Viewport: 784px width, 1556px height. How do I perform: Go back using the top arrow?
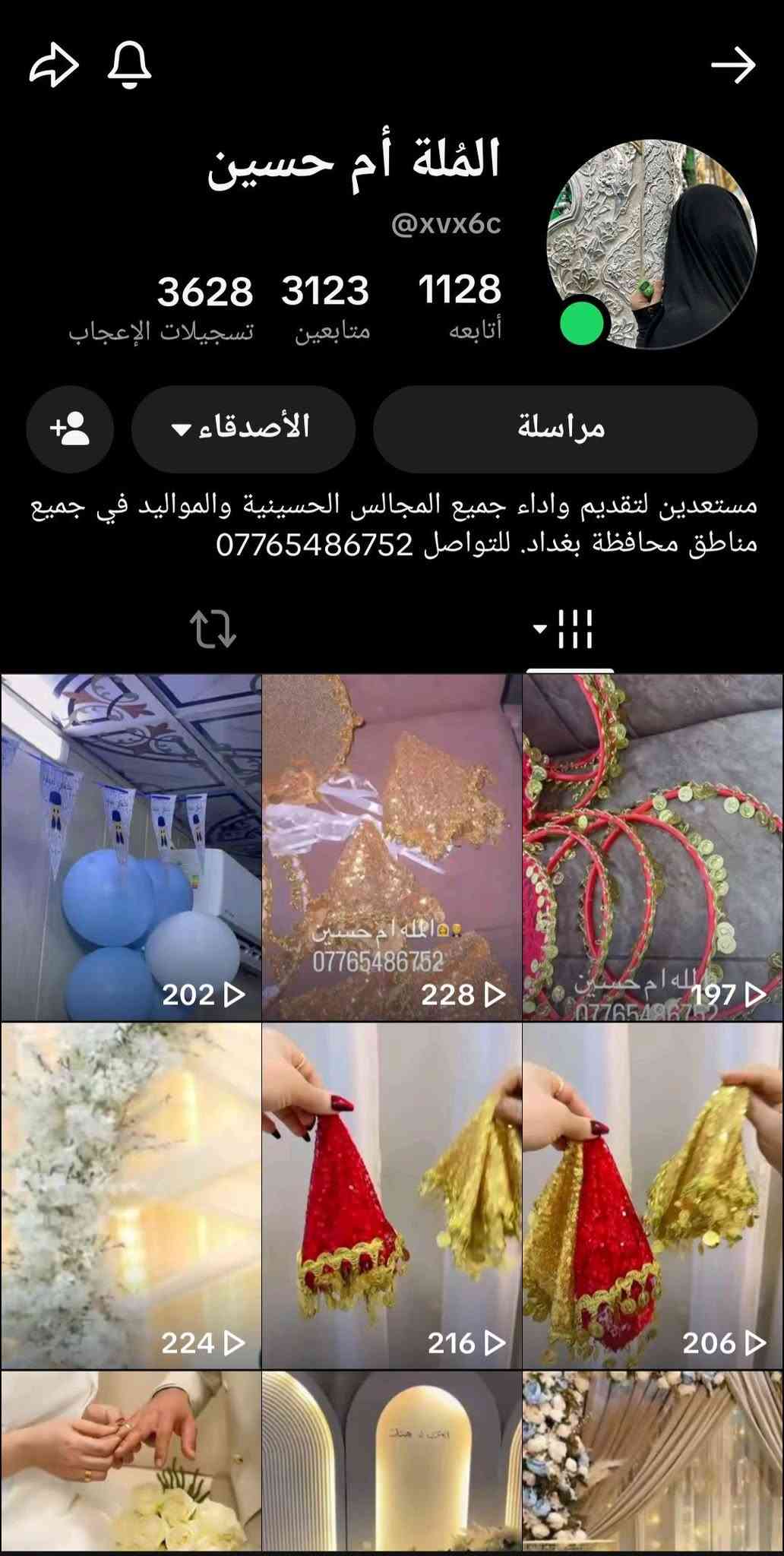(x=733, y=65)
